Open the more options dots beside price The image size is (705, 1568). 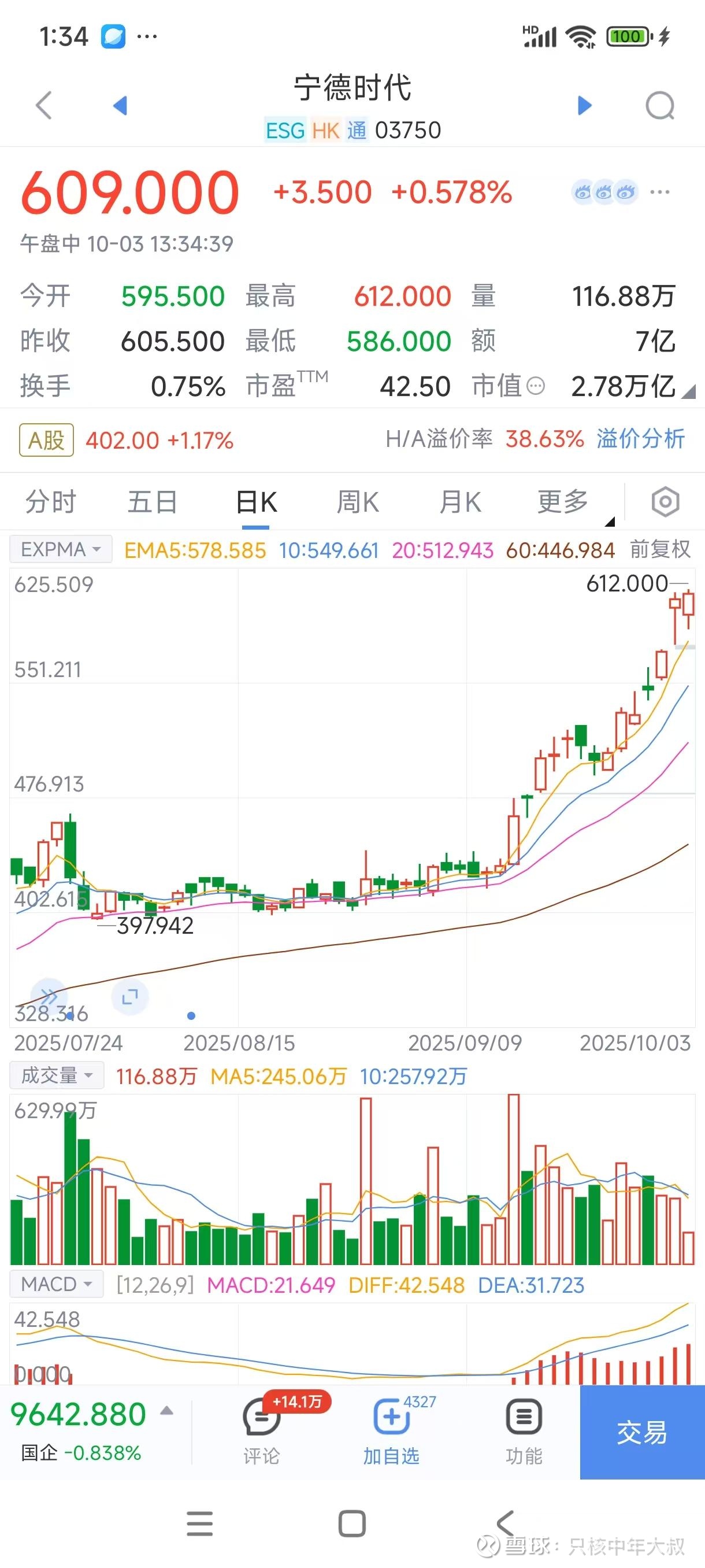pos(660,193)
